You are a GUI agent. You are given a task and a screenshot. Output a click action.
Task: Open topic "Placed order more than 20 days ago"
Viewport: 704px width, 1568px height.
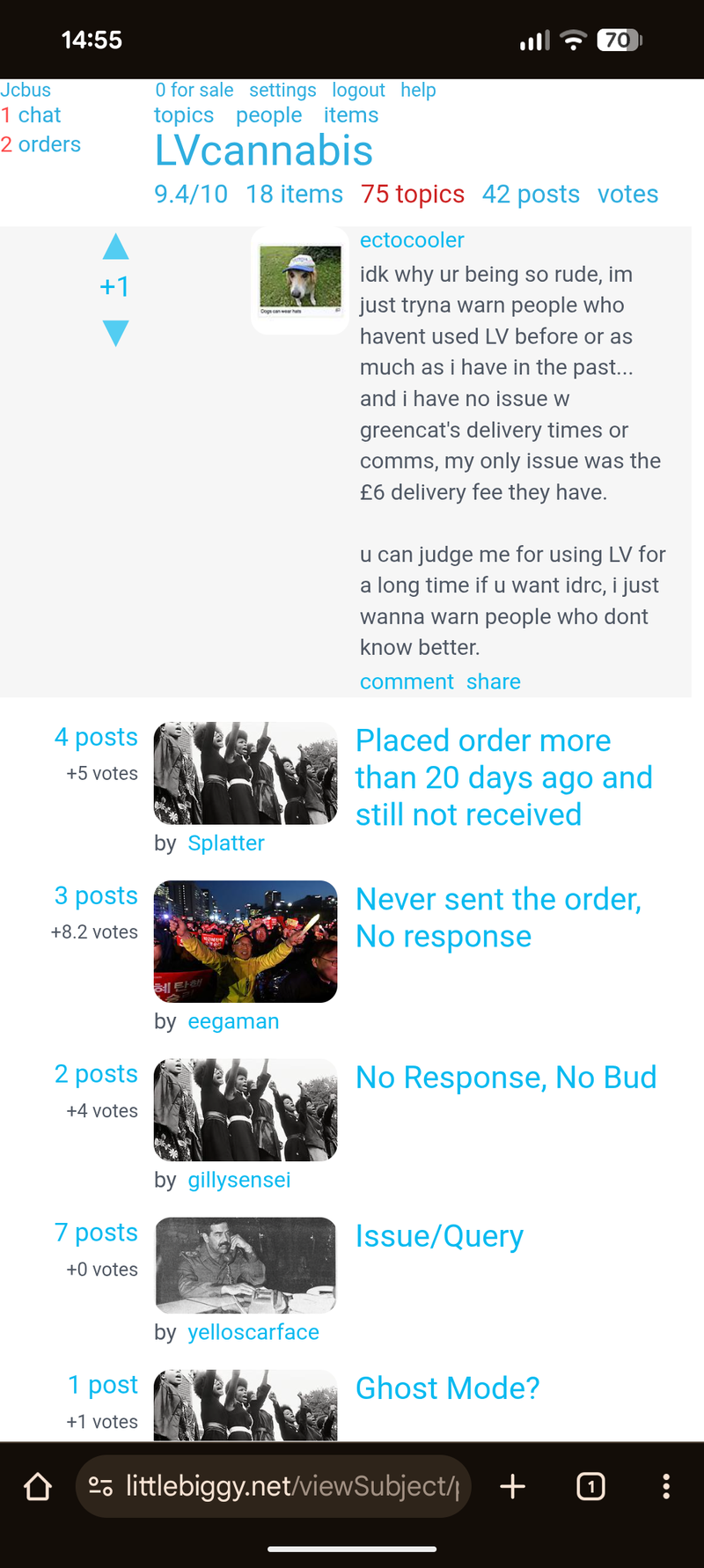pyautogui.click(x=503, y=777)
